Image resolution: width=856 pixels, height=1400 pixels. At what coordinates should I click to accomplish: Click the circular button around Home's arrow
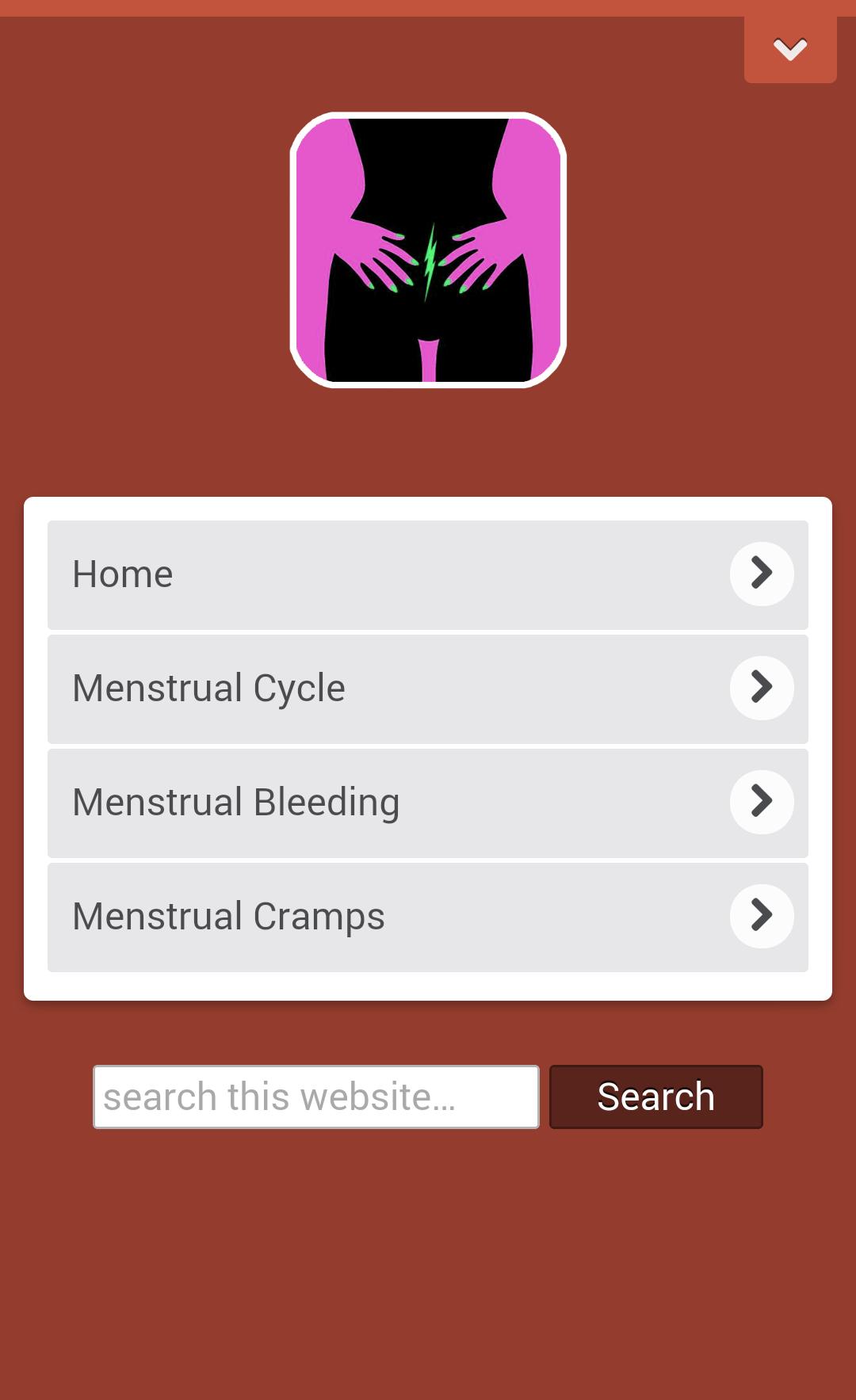761,574
